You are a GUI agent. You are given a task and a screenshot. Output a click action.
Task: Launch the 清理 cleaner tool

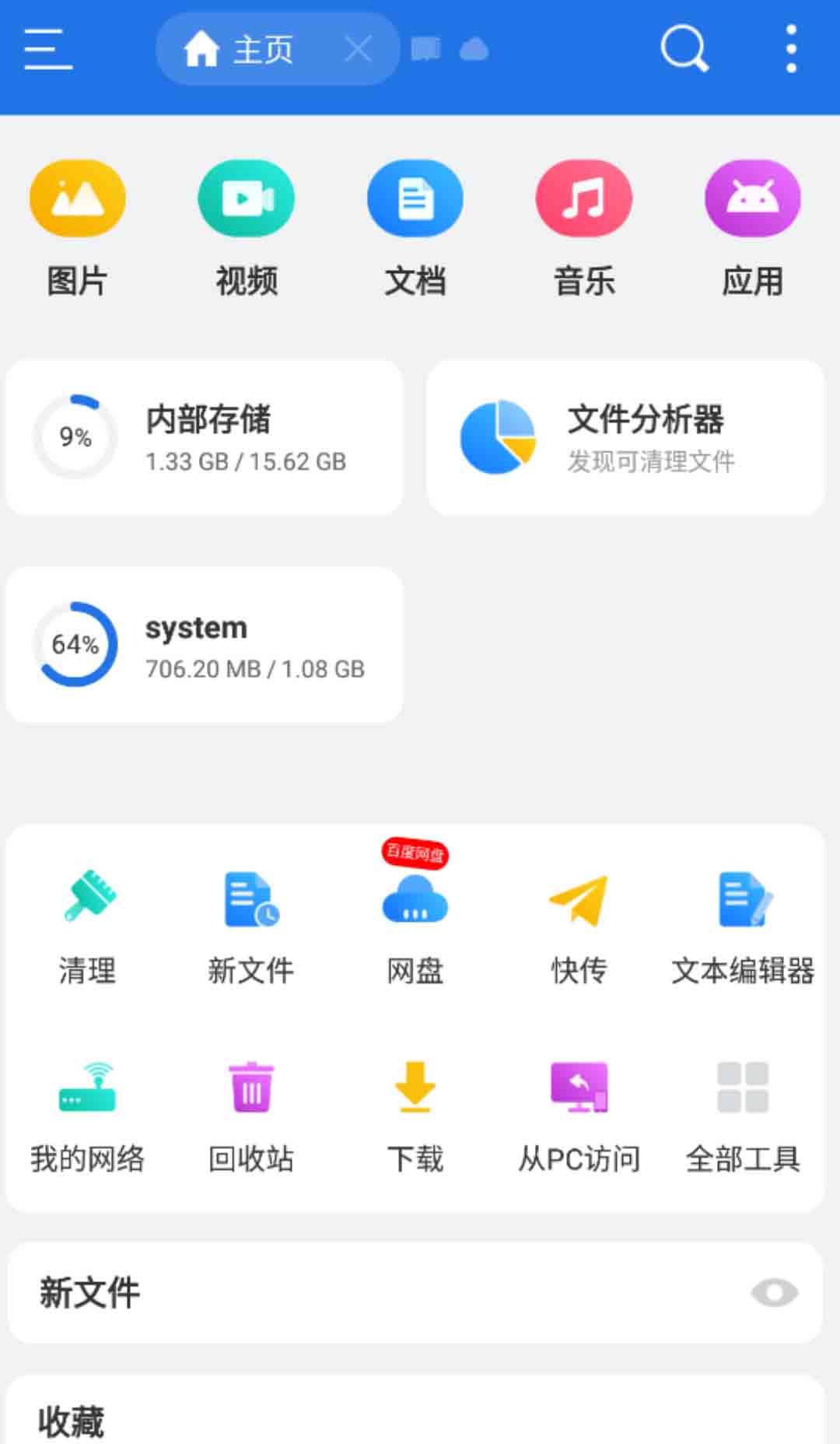pos(88,927)
